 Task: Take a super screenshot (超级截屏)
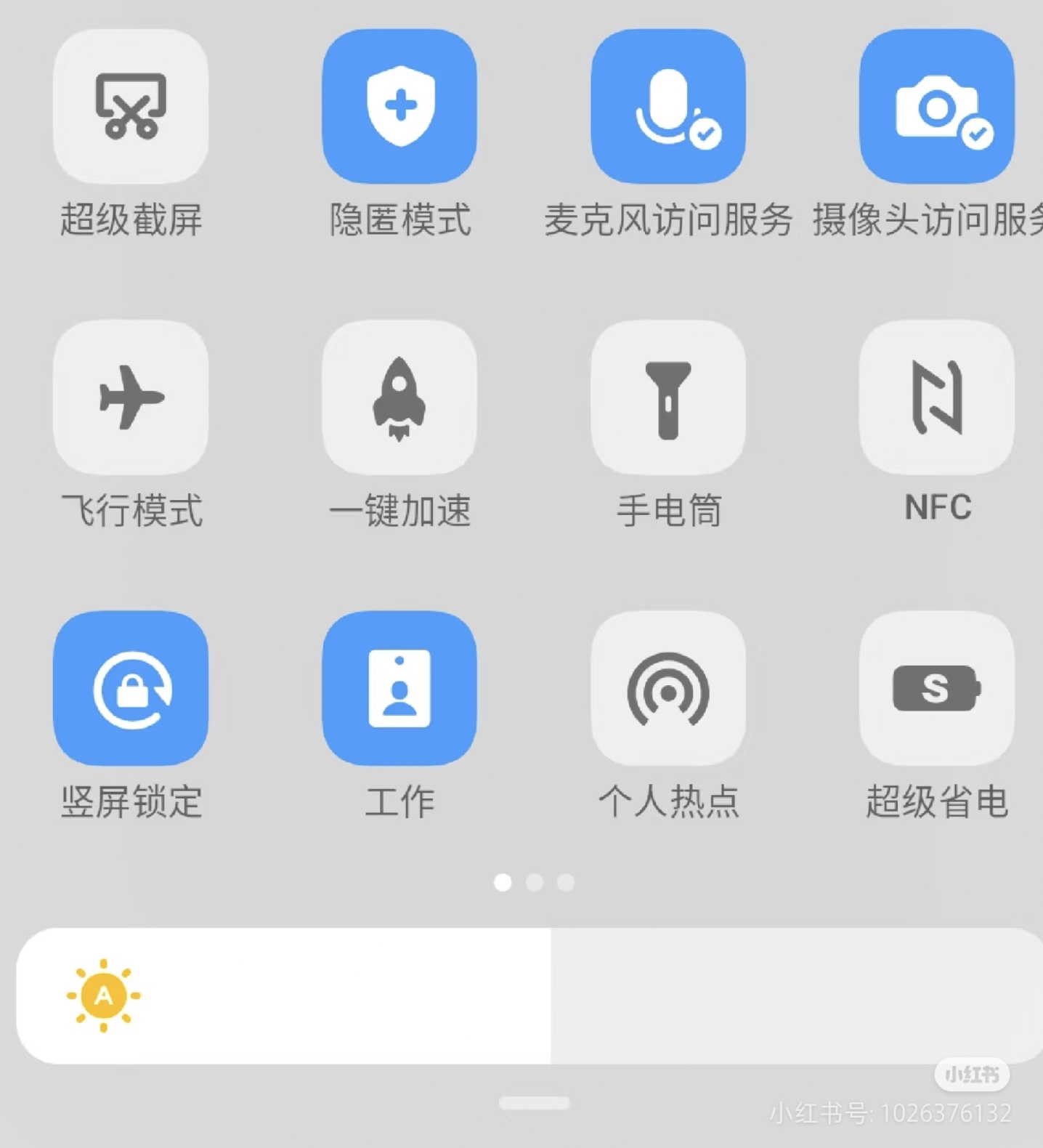131,106
